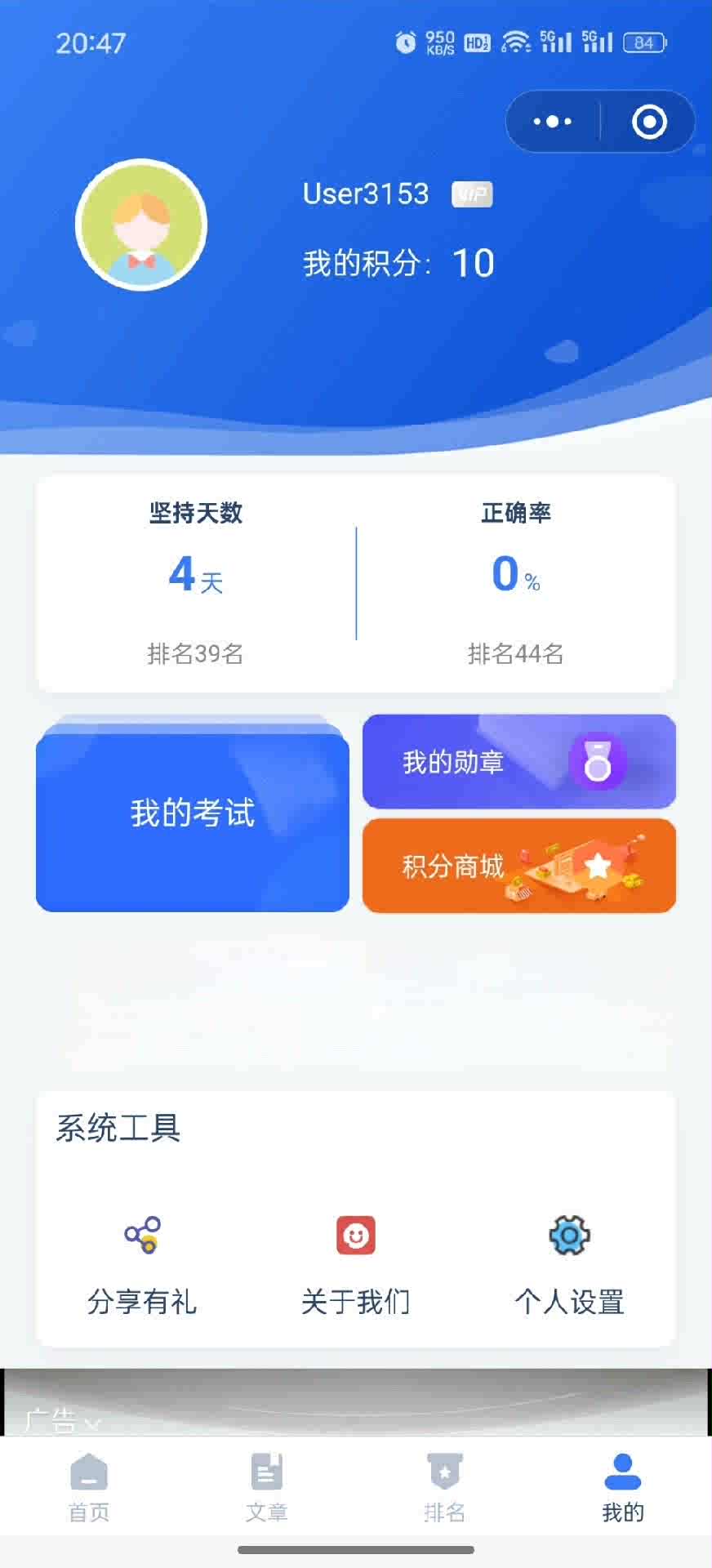Tap the user profile avatar
Screen dimensions: 712x1568
(x=141, y=225)
